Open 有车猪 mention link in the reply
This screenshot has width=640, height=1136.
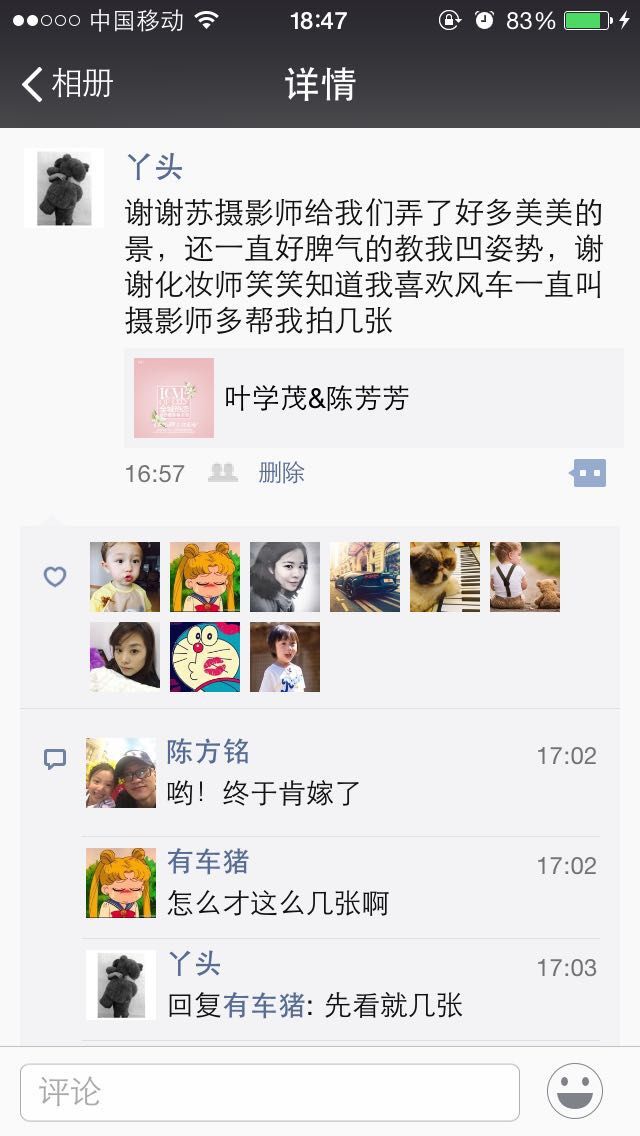pos(265,1006)
